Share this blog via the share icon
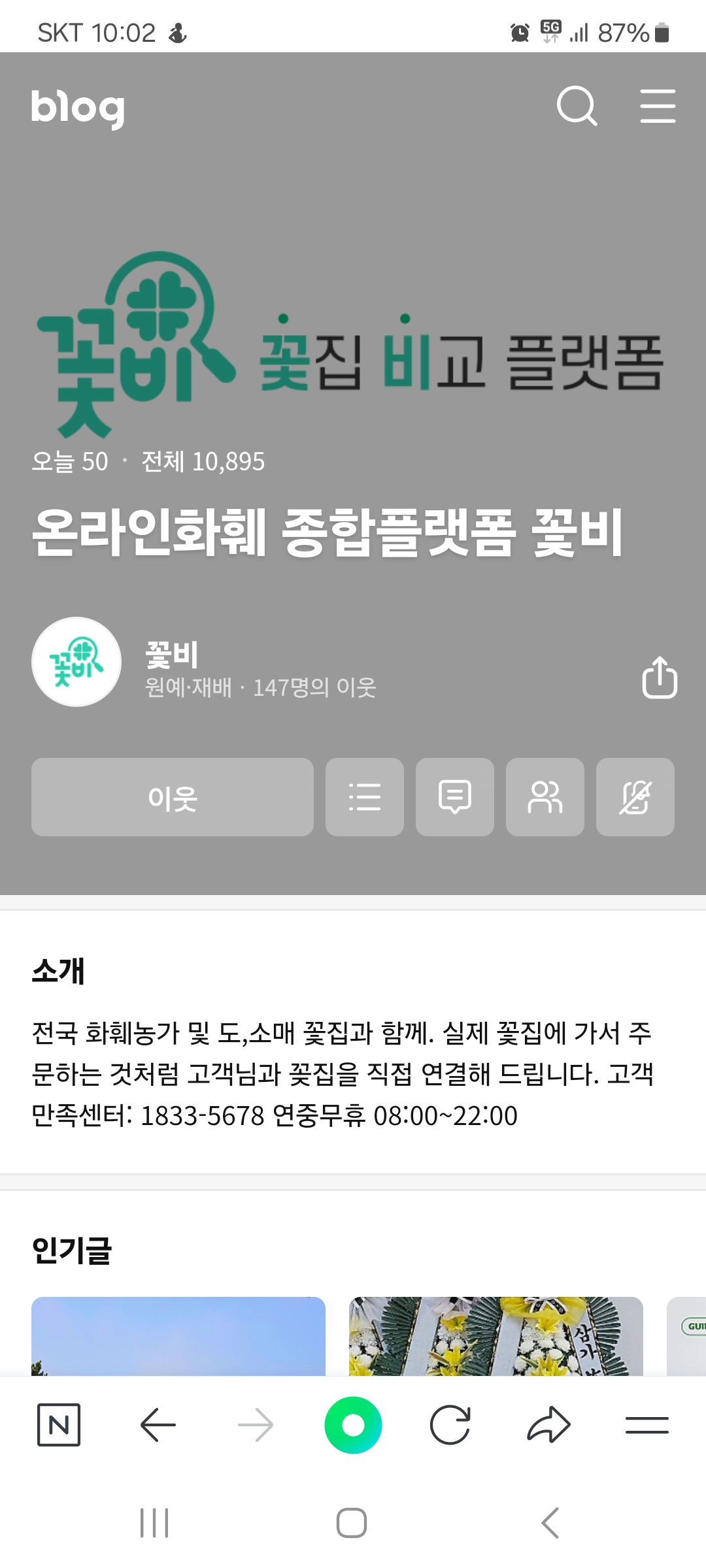The height and width of the screenshot is (1568, 706). click(659, 678)
